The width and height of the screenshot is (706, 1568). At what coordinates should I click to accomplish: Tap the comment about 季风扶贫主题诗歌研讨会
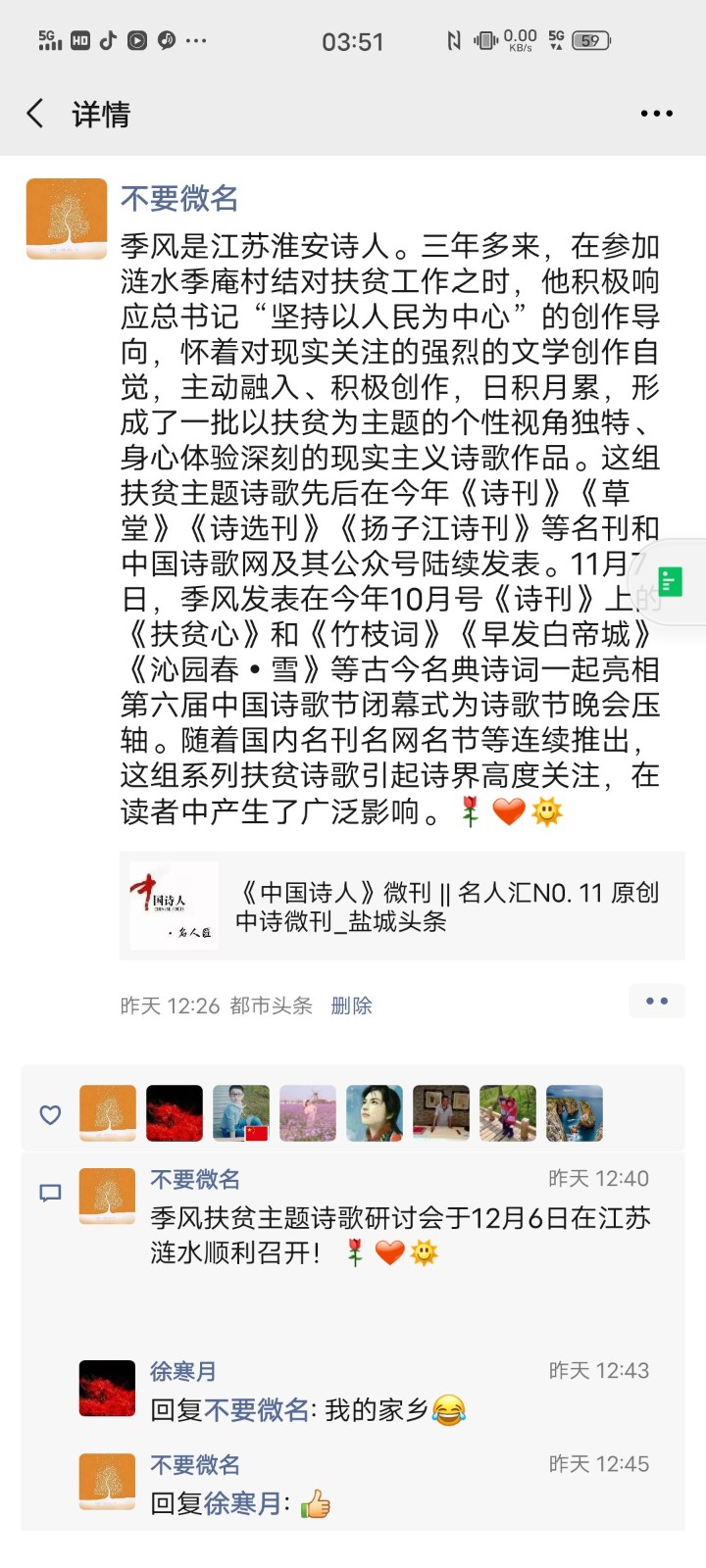pos(400,1235)
